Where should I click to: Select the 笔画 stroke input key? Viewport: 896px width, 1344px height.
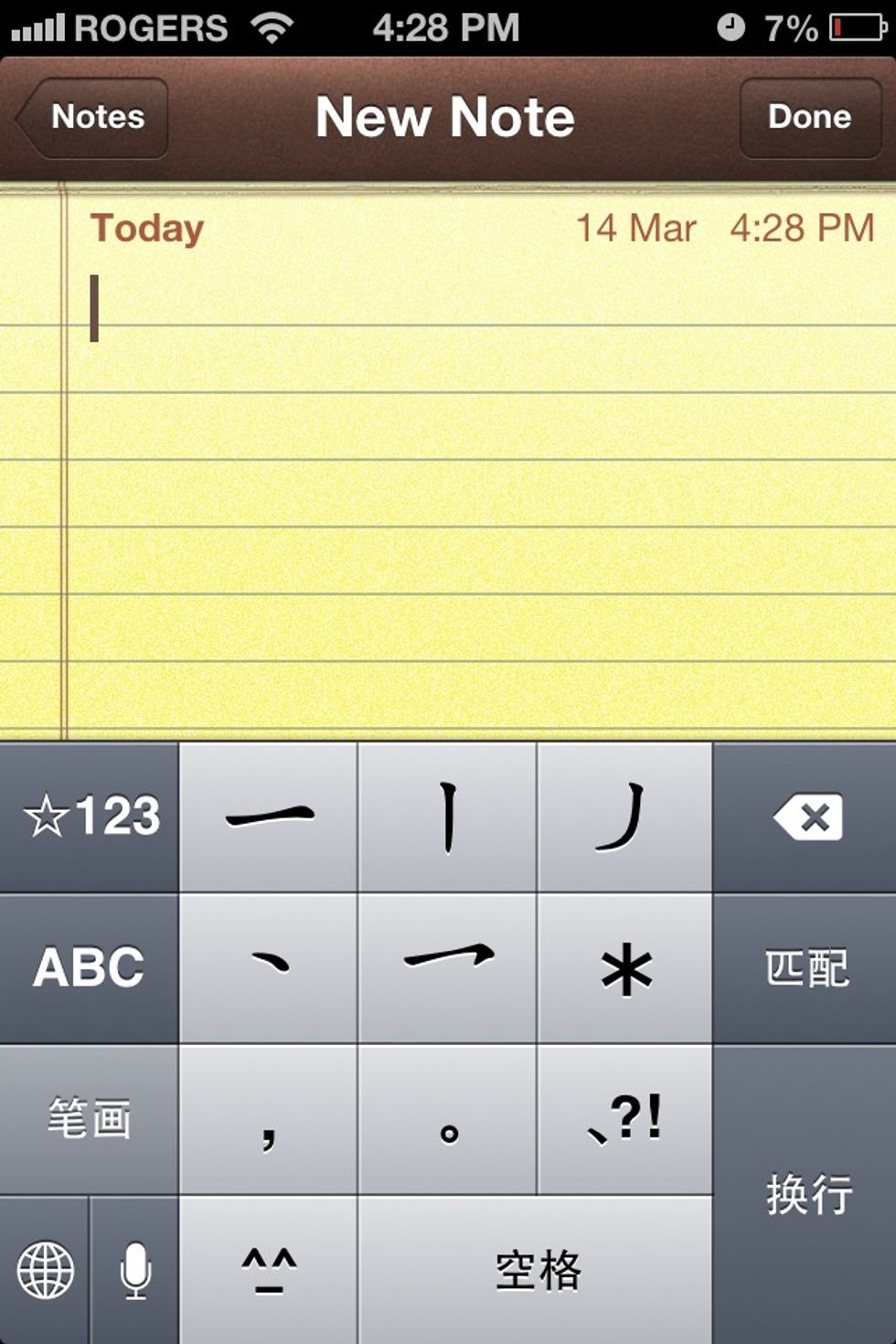coord(90,1118)
